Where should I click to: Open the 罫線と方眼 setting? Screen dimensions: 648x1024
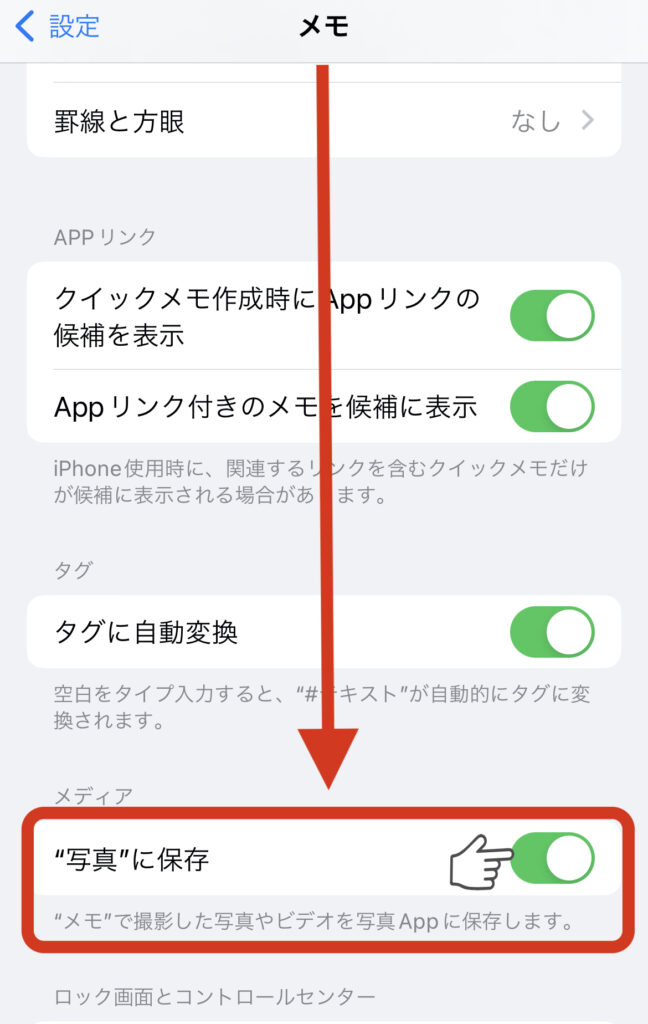(x=323, y=122)
